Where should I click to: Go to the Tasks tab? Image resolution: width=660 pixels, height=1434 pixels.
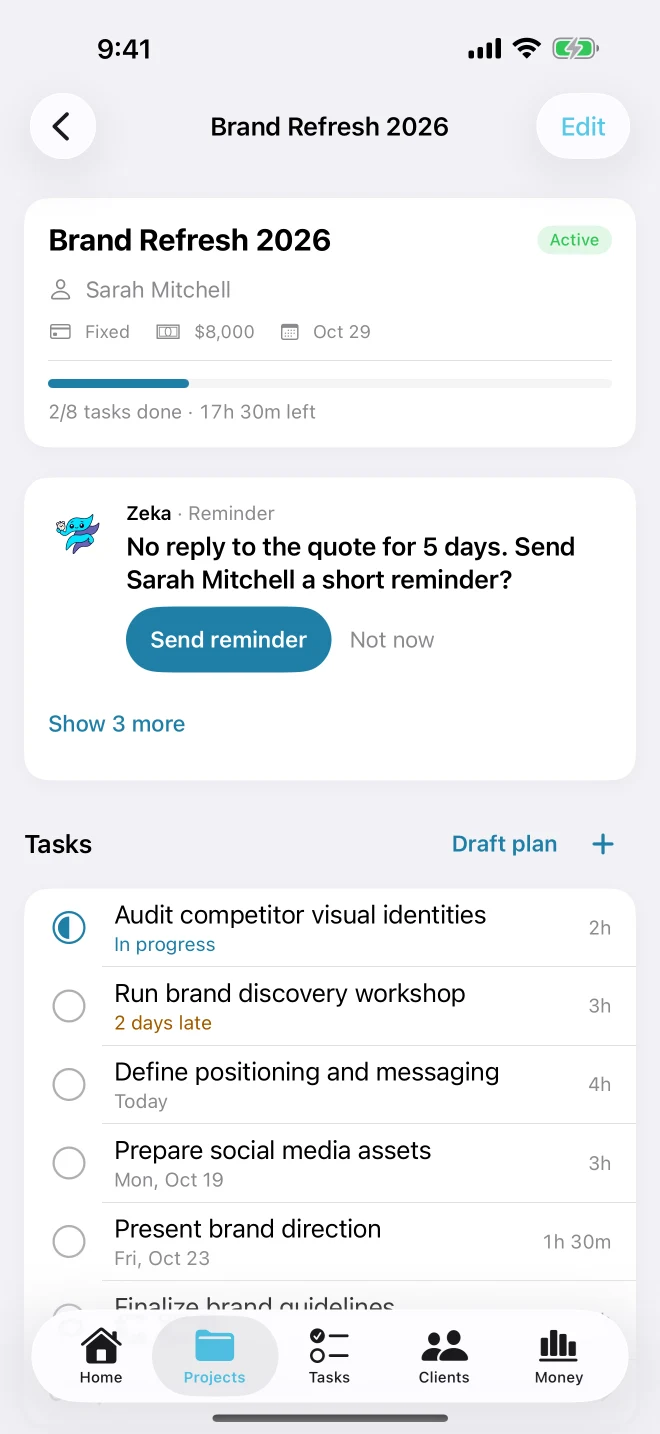[329, 1356]
